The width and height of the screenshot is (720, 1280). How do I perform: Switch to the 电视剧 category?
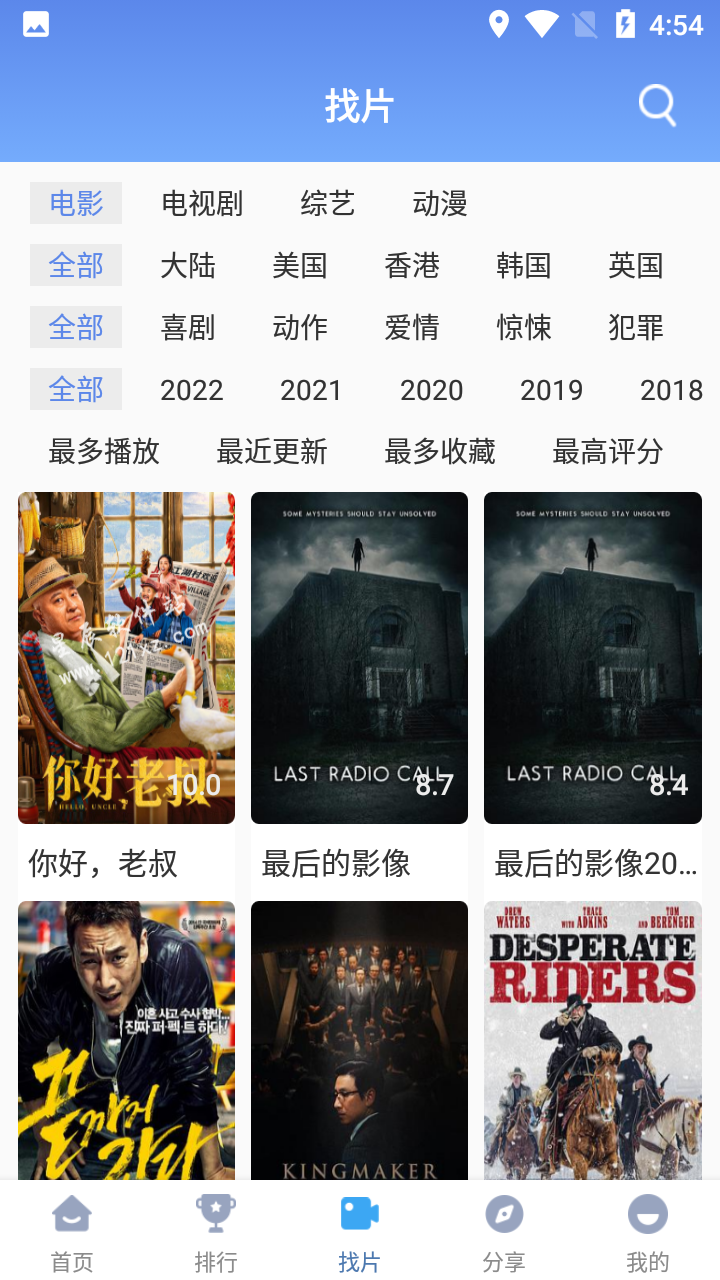(202, 204)
